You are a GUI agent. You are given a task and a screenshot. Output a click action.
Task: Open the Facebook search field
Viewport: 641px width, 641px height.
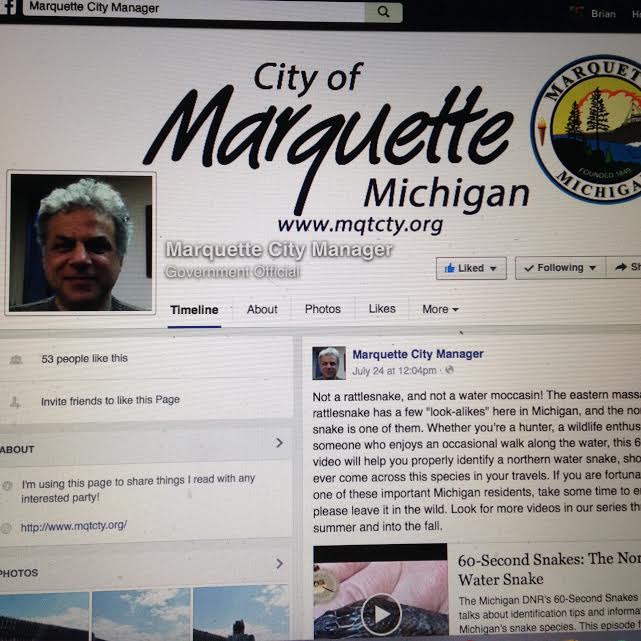(x=190, y=10)
